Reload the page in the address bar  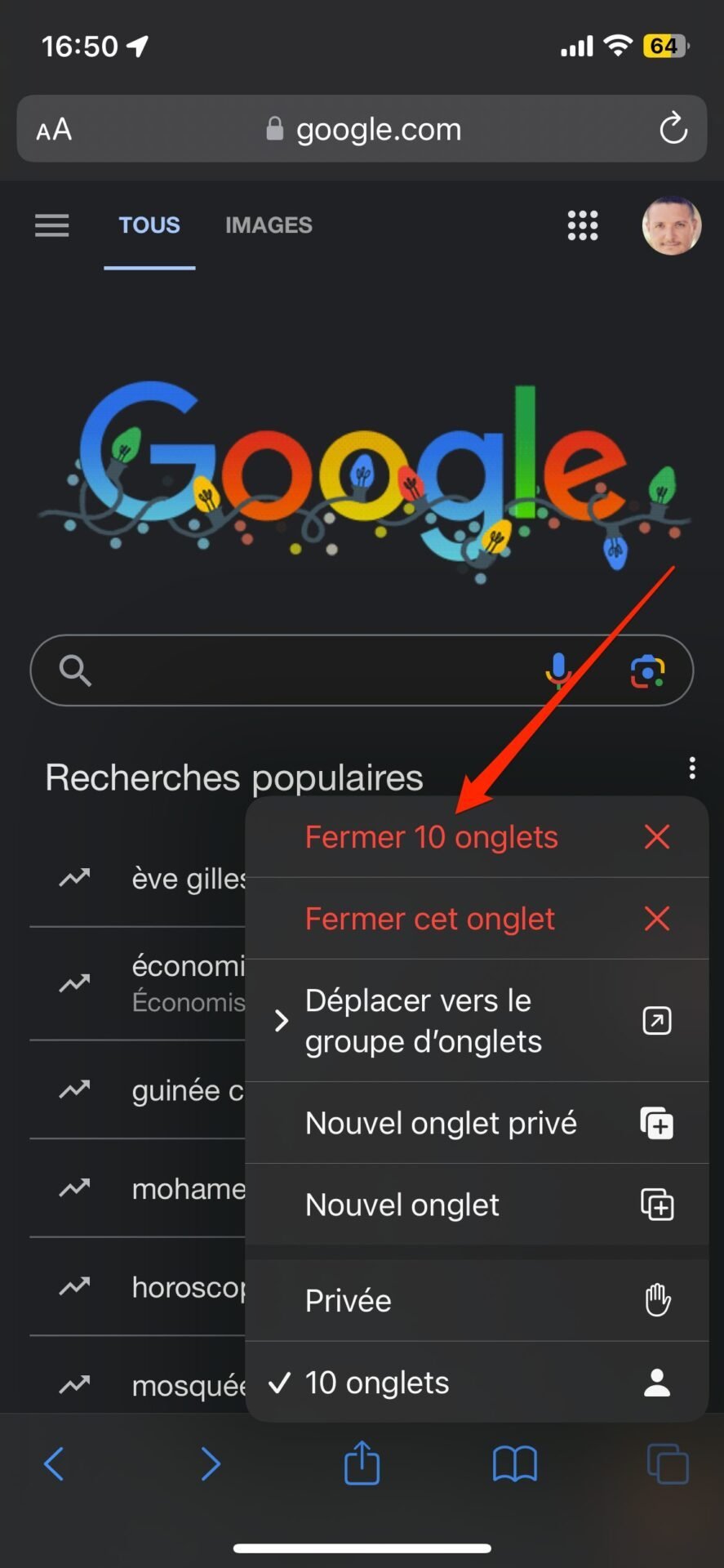[673, 128]
